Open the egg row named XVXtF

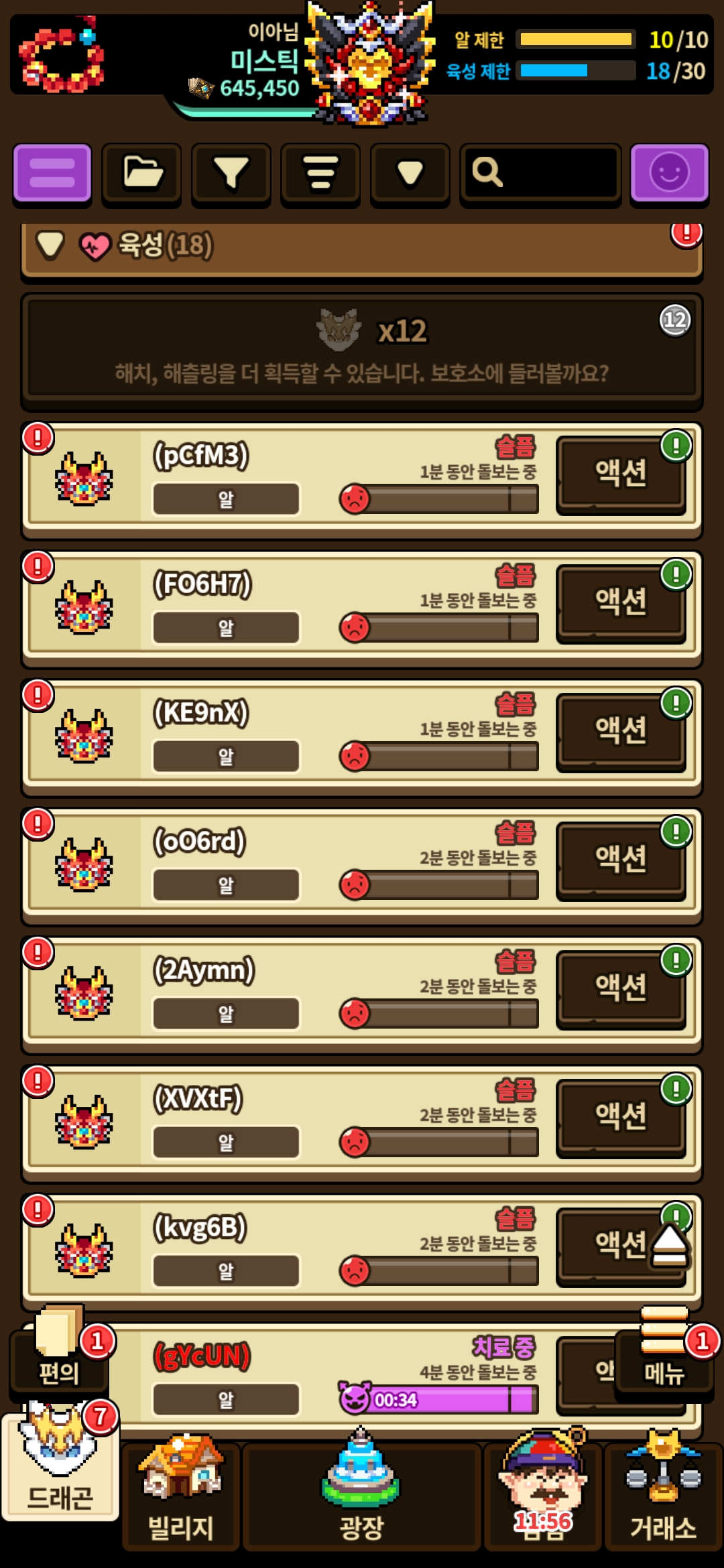pyautogui.click(x=362, y=1122)
